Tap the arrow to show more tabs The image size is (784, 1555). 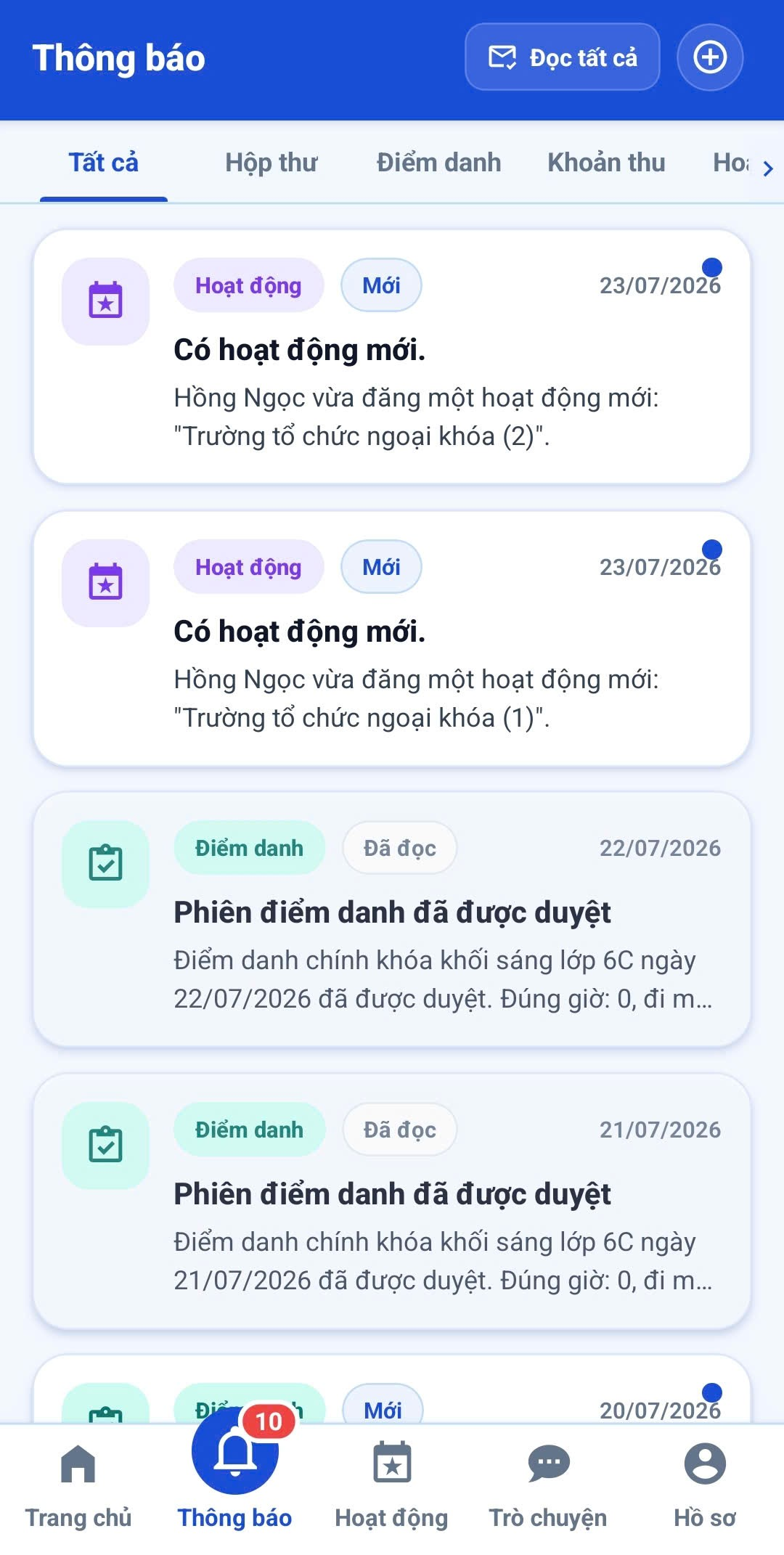pos(767,168)
